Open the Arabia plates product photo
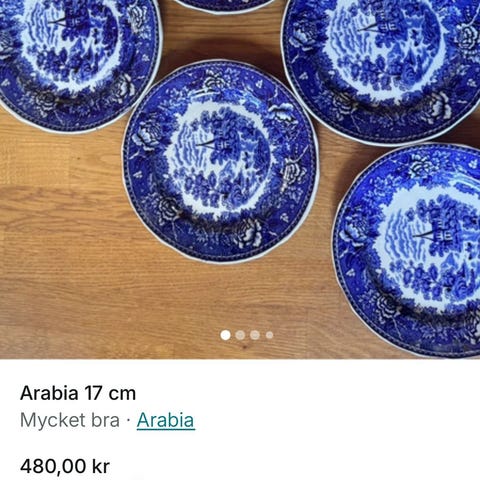This screenshot has height=480, width=480. pos(240,179)
